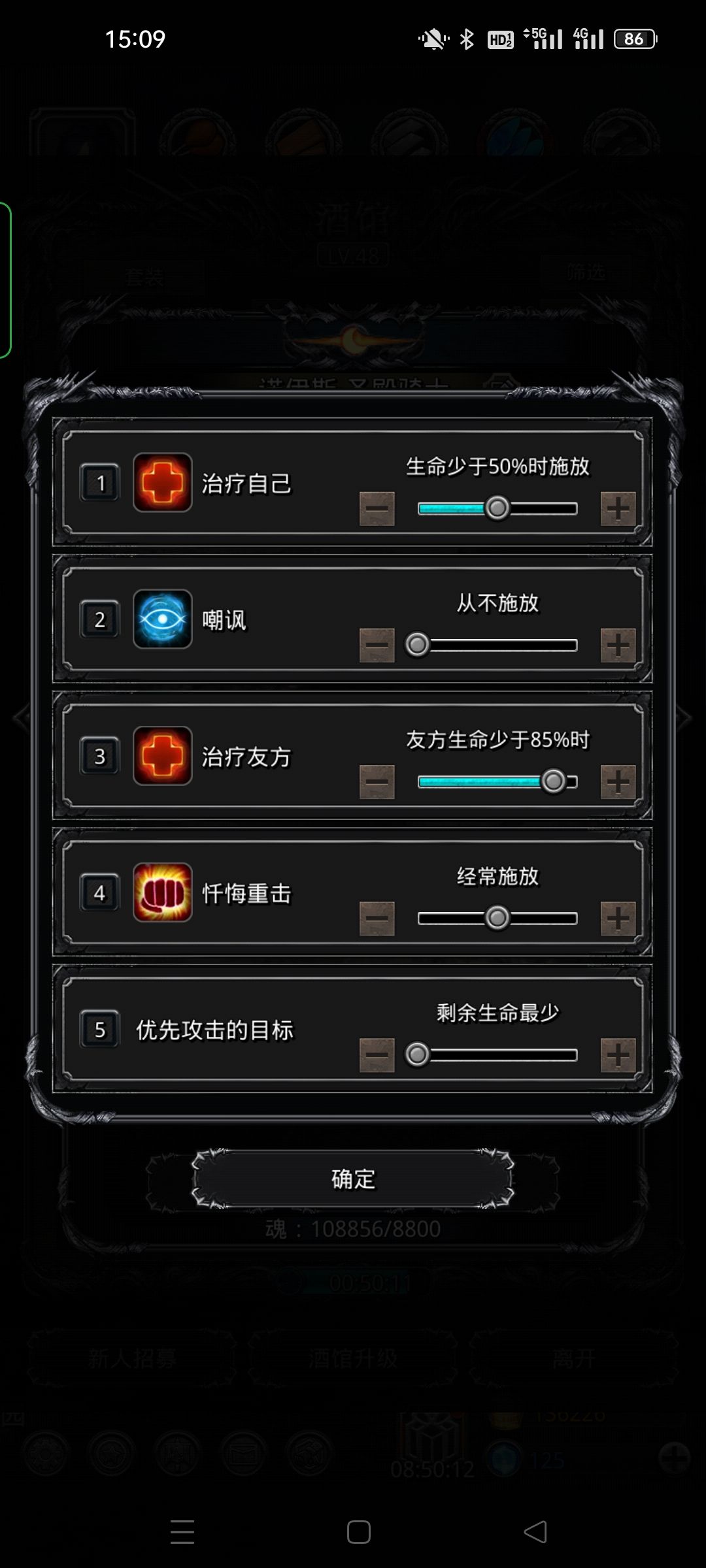Click the 嘲讽 taunt skill icon
Image resolution: width=706 pixels, height=1568 pixels.
point(163,621)
